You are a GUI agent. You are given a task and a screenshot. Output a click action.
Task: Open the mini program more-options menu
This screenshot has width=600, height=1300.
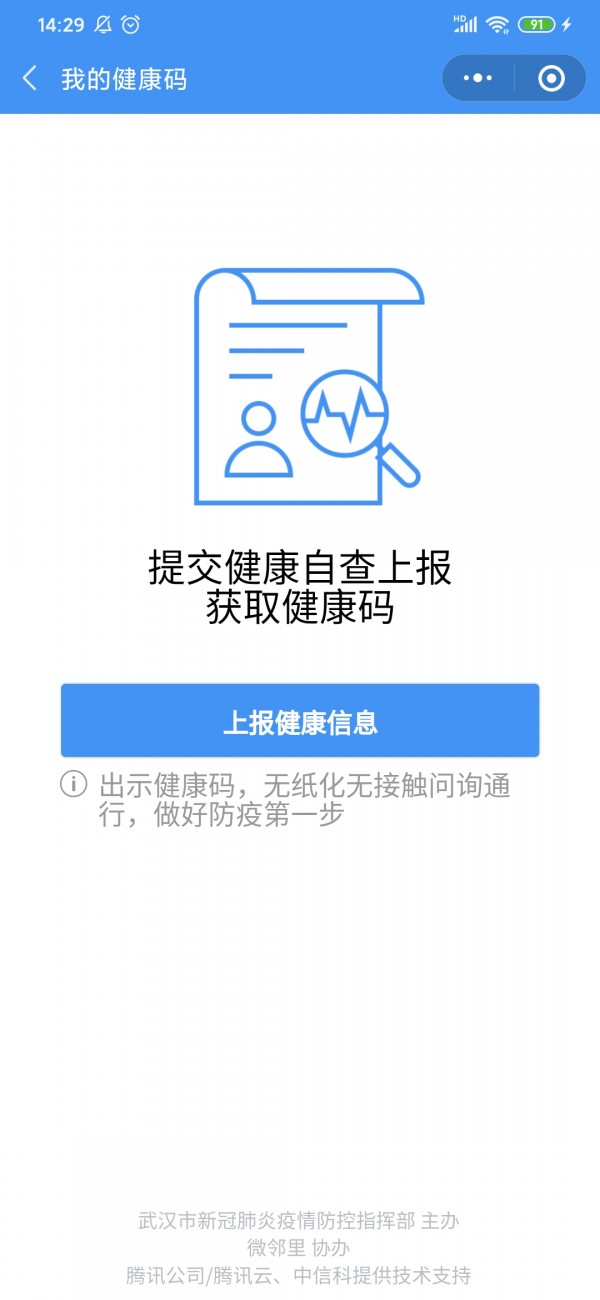[479, 78]
